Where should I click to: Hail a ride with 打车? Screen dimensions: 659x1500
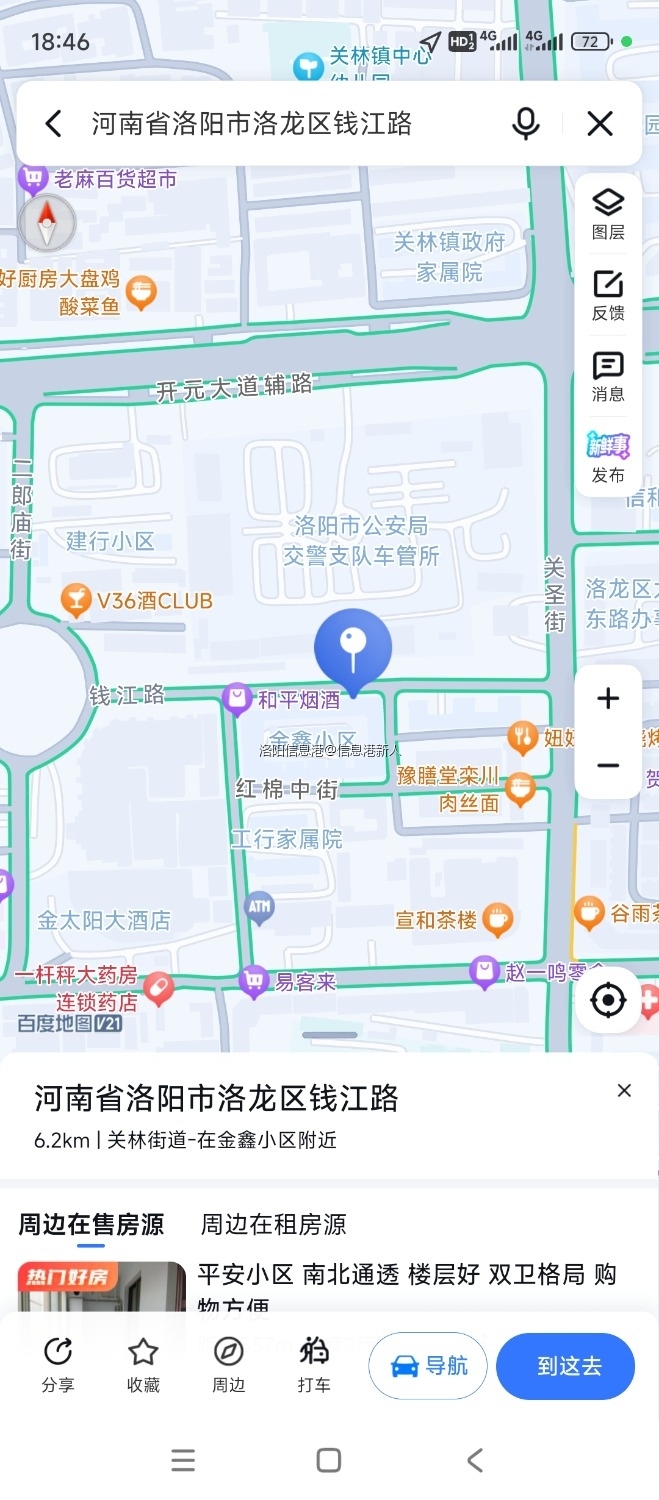coord(314,1365)
